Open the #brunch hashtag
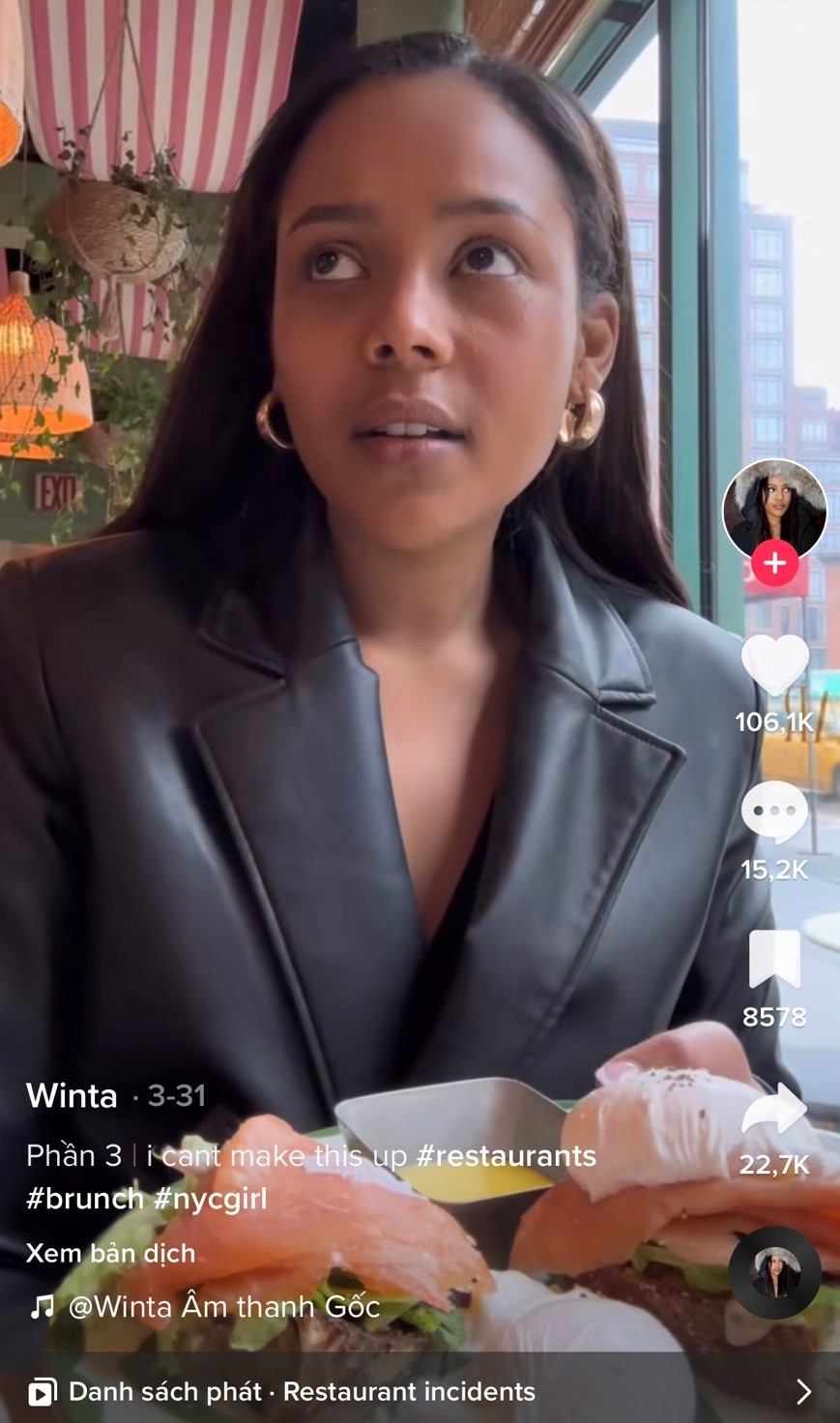 click(x=85, y=1199)
